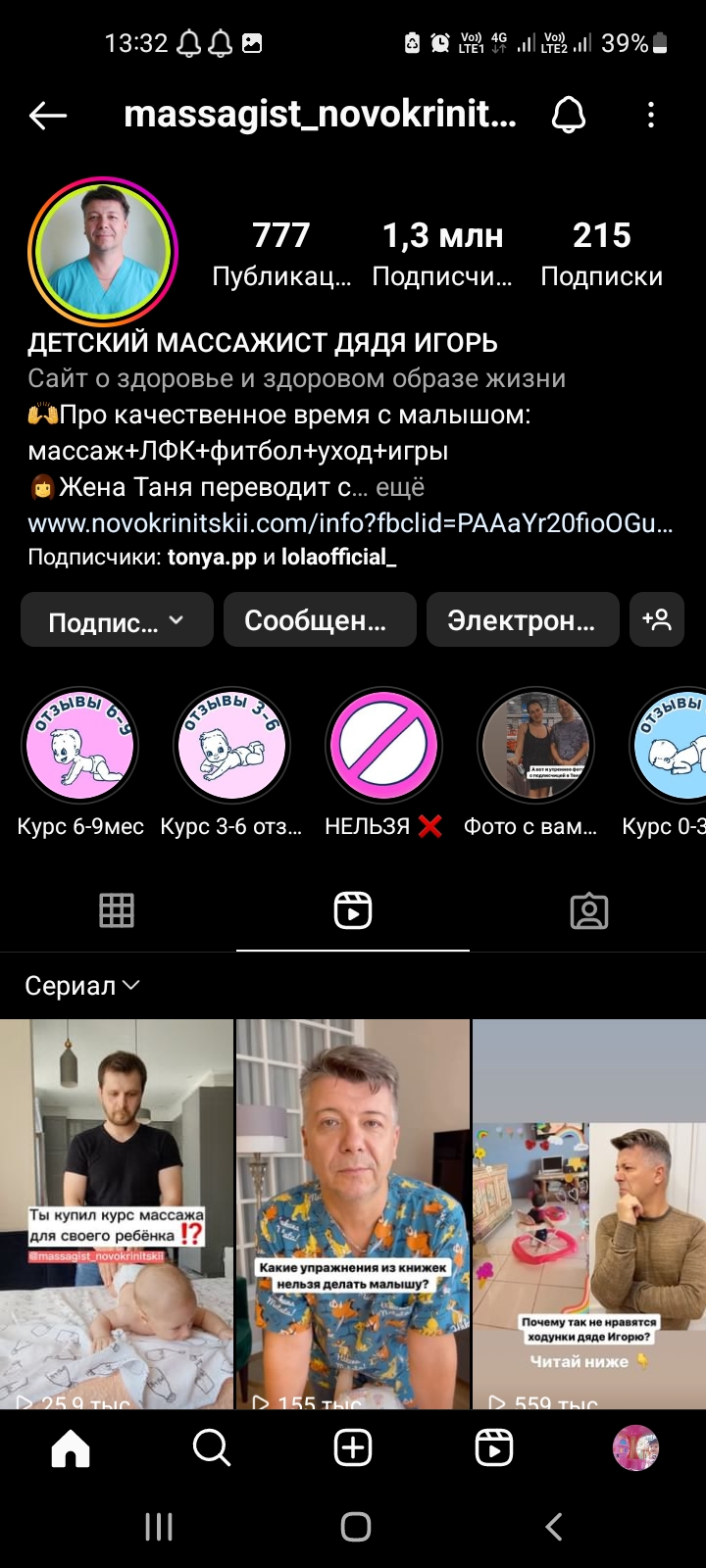Image resolution: width=706 pixels, height=1568 pixels.
Task: Switch to the posts grid tab
Action: point(117,911)
